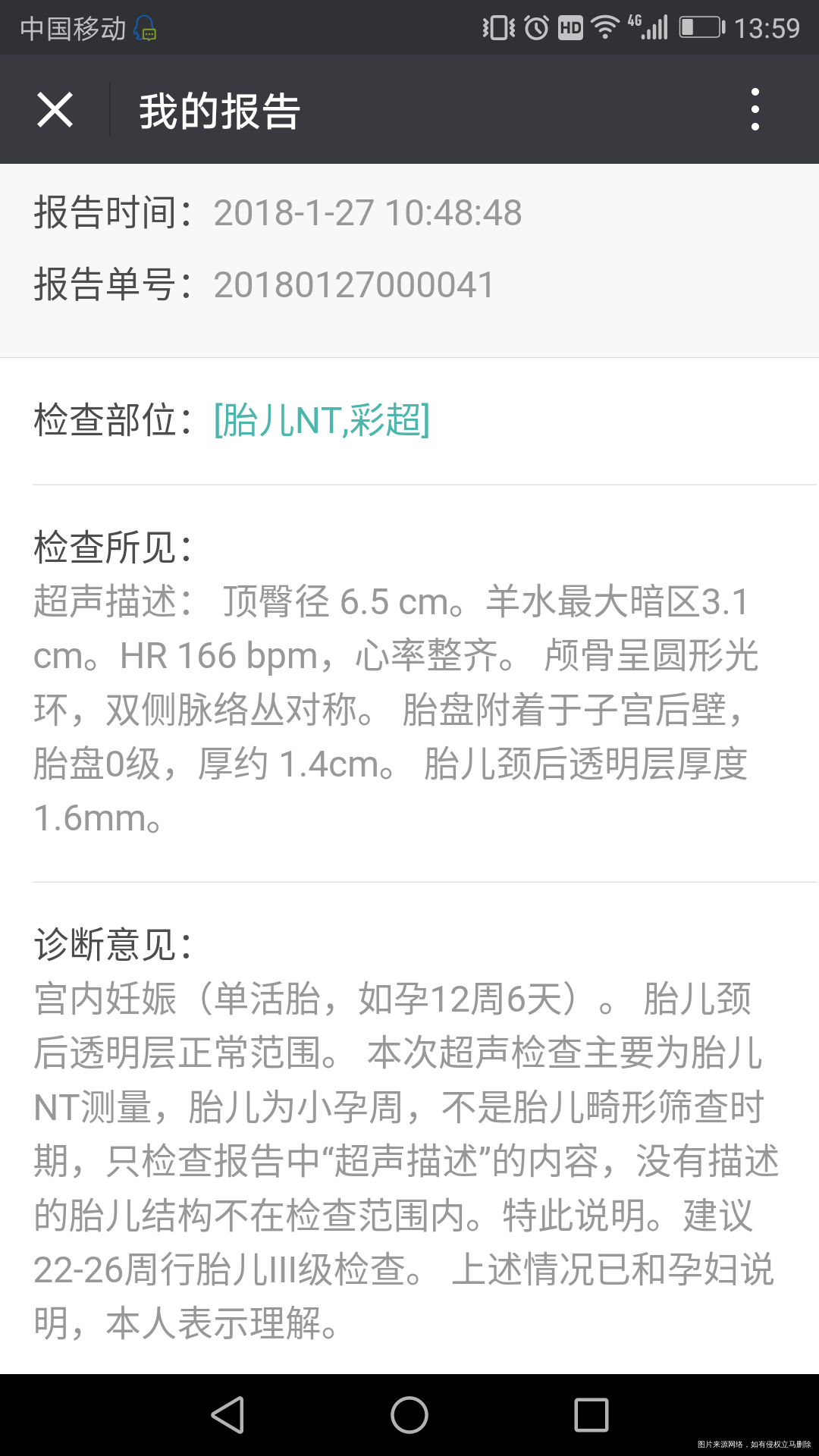Select the alarm clock status icon
Screen dimensions: 819x1456
point(537,27)
